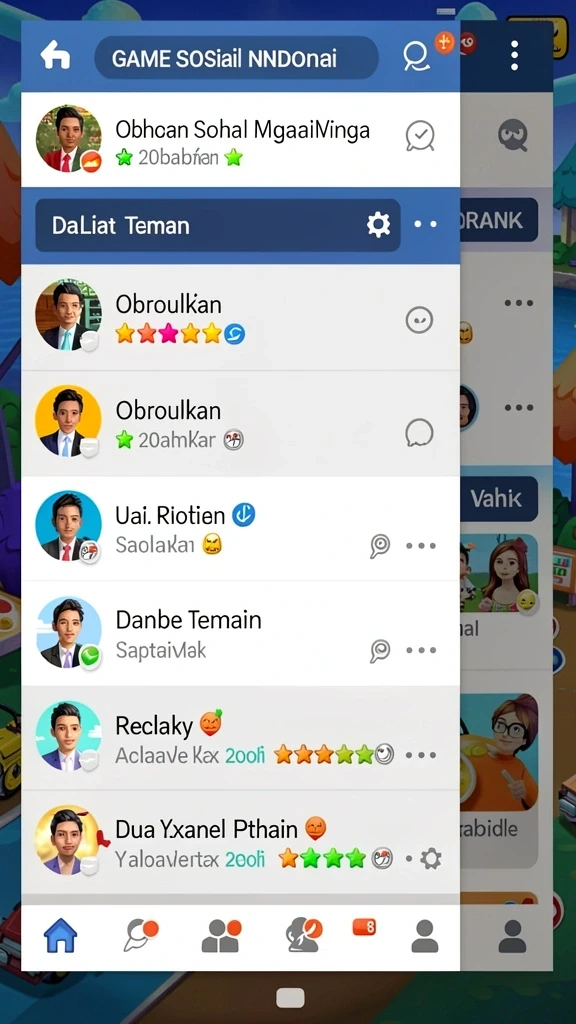Open the profile tab in bottom bar
576x1024 pixels.
point(424,936)
